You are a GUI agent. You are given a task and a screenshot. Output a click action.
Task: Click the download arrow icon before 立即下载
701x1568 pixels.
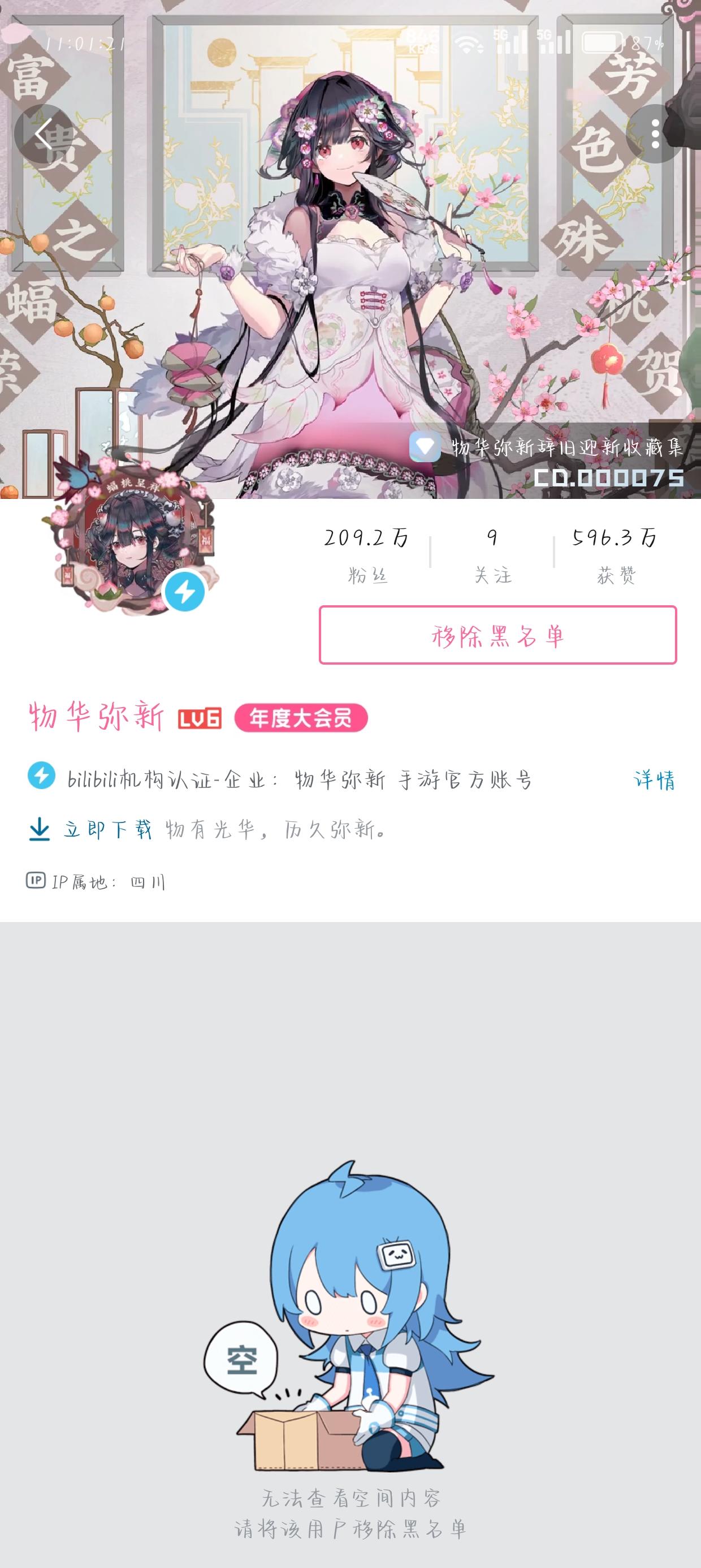click(x=38, y=831)
